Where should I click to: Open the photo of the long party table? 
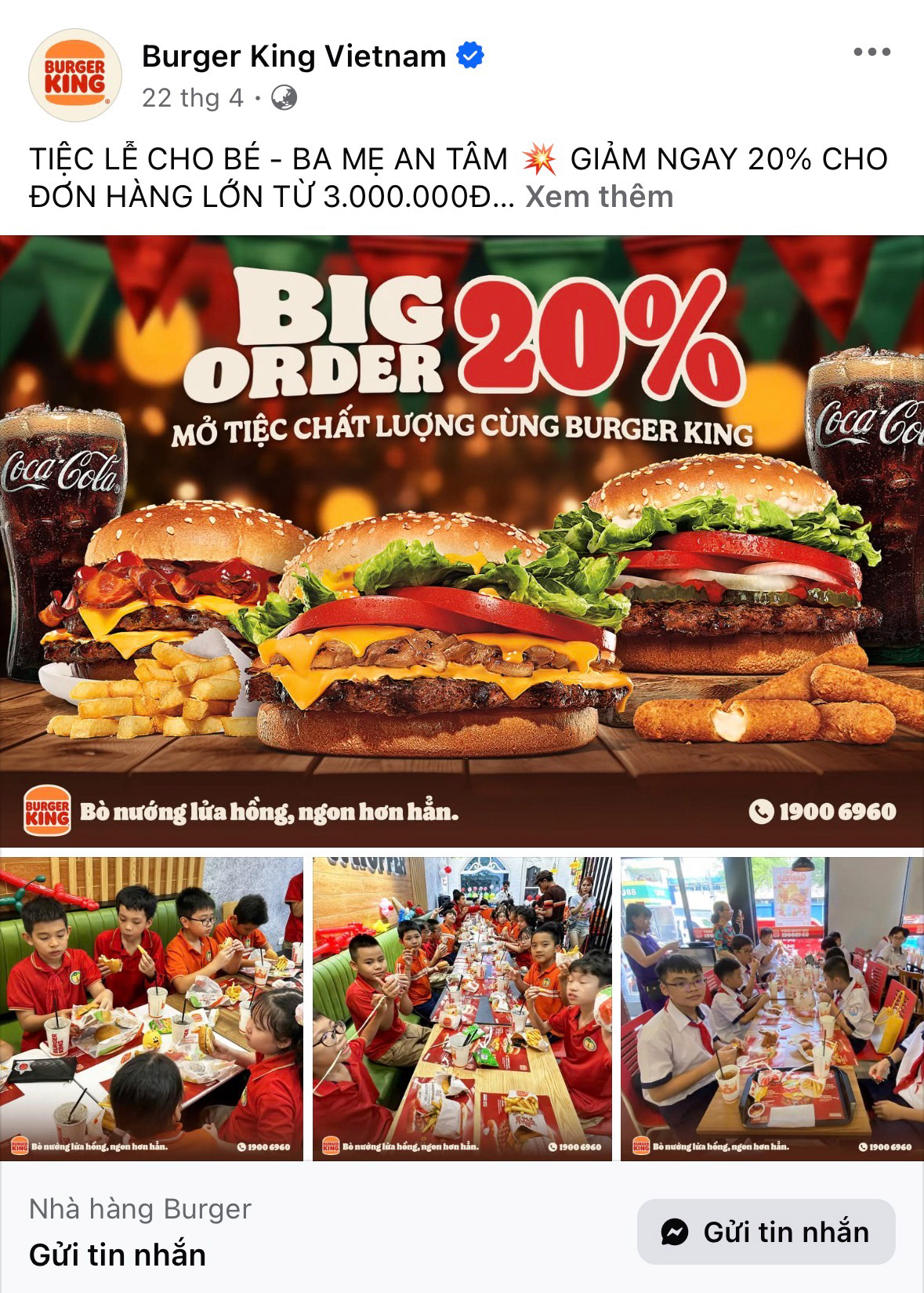[462, 1008]
